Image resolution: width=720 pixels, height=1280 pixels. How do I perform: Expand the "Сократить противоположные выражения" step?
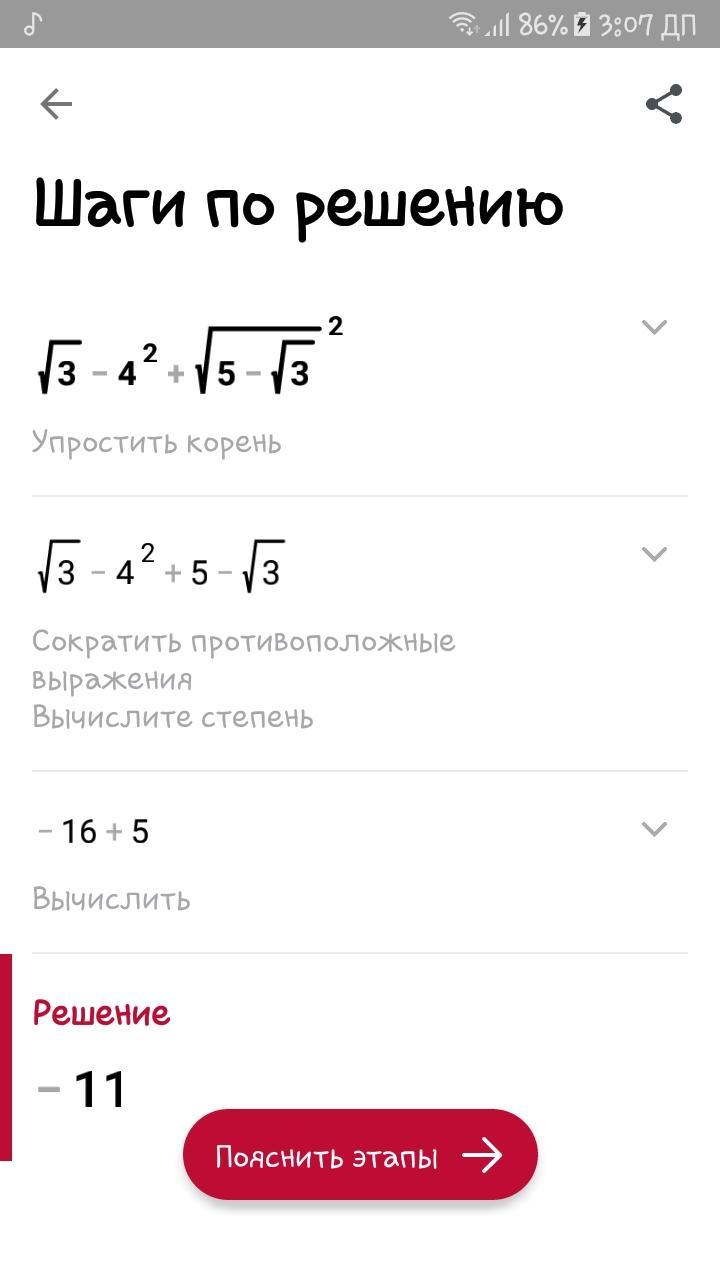pos(654,554)
